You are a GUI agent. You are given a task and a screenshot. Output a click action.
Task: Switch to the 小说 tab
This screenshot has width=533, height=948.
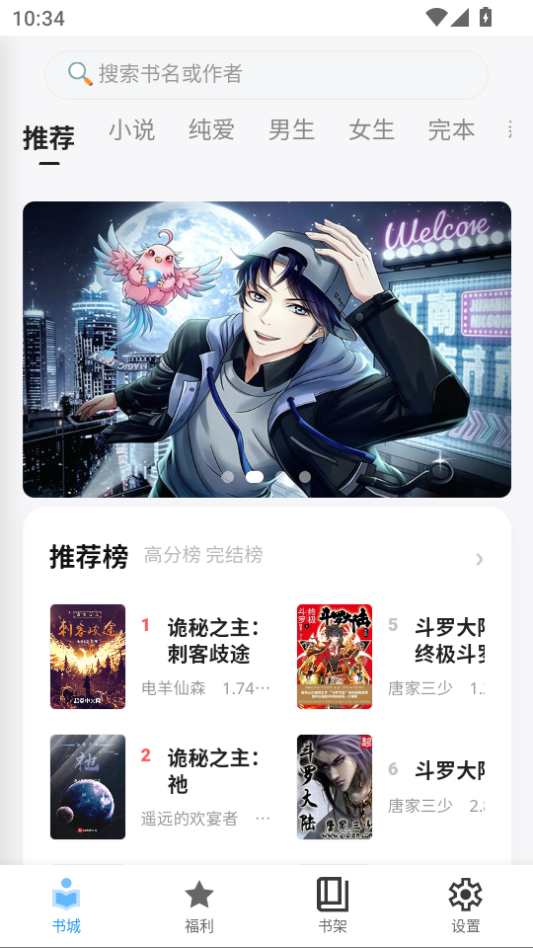(132, 130)
